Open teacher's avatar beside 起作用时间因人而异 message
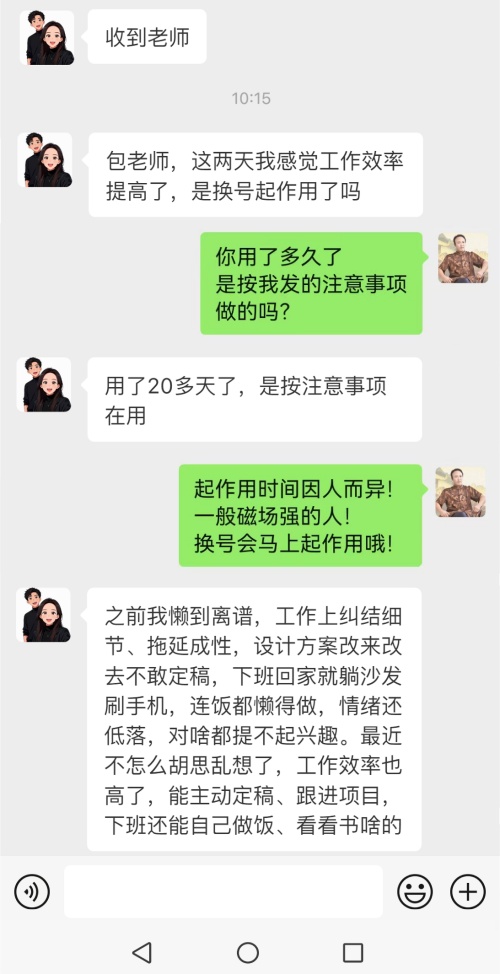The width and height of the screenshot is (500, 974). [x=460, y=491]
